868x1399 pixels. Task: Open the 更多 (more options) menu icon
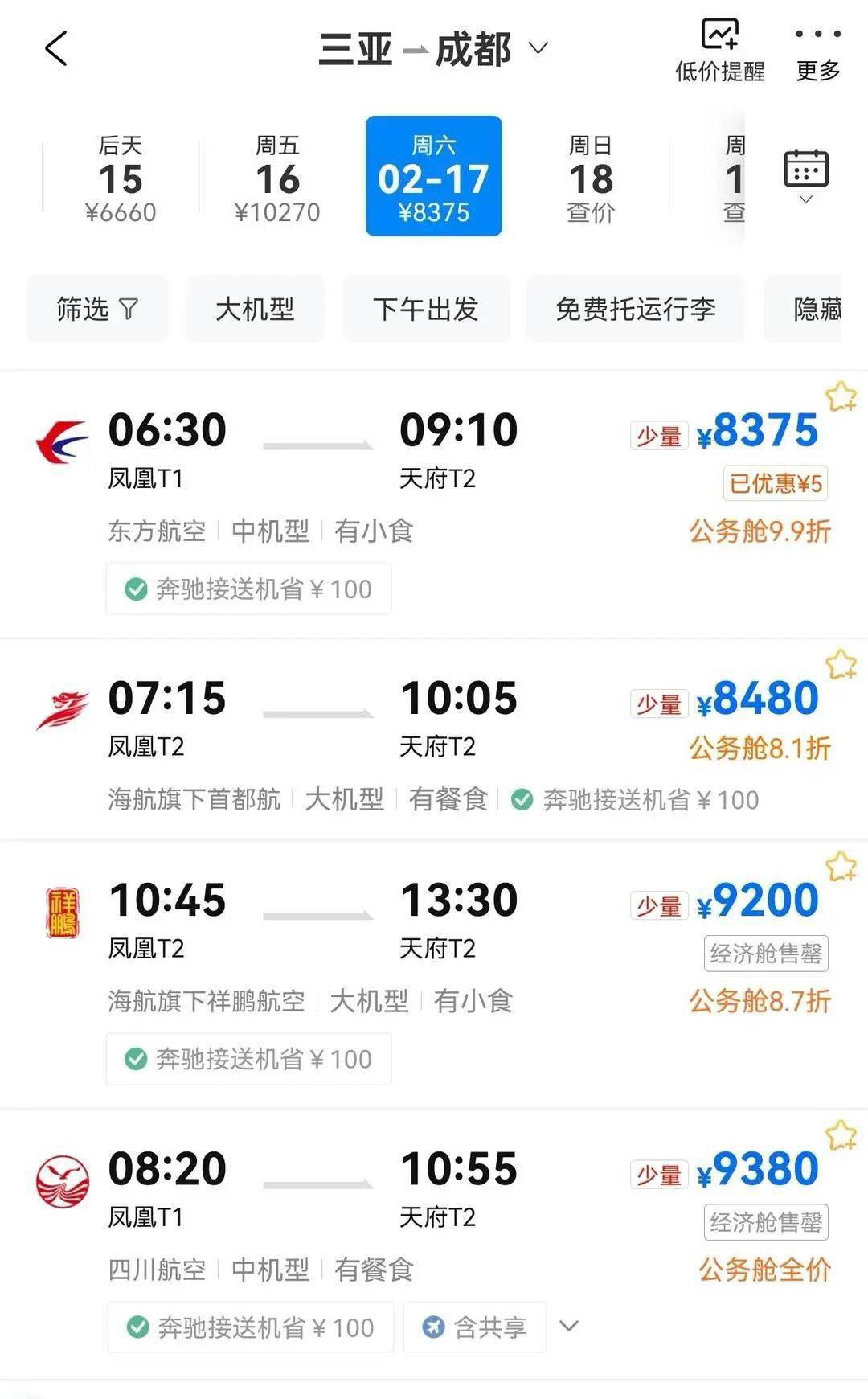click(x=818, y=34)
